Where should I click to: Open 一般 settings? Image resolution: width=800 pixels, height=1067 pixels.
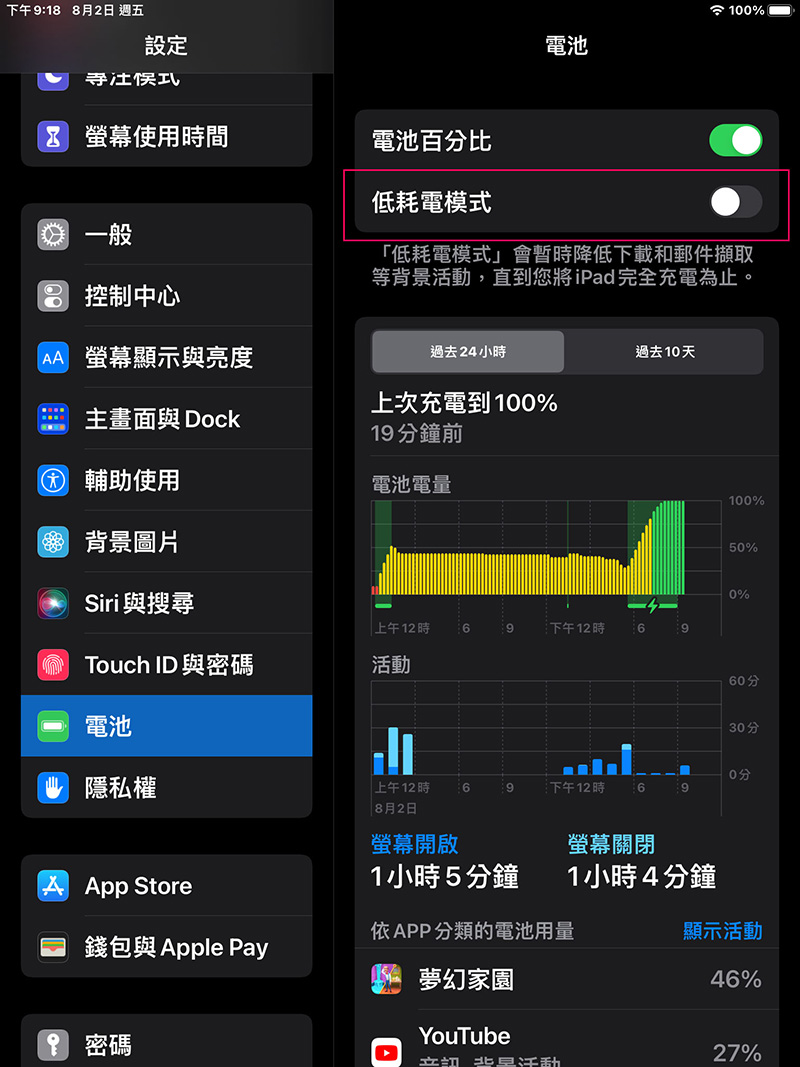166,235
